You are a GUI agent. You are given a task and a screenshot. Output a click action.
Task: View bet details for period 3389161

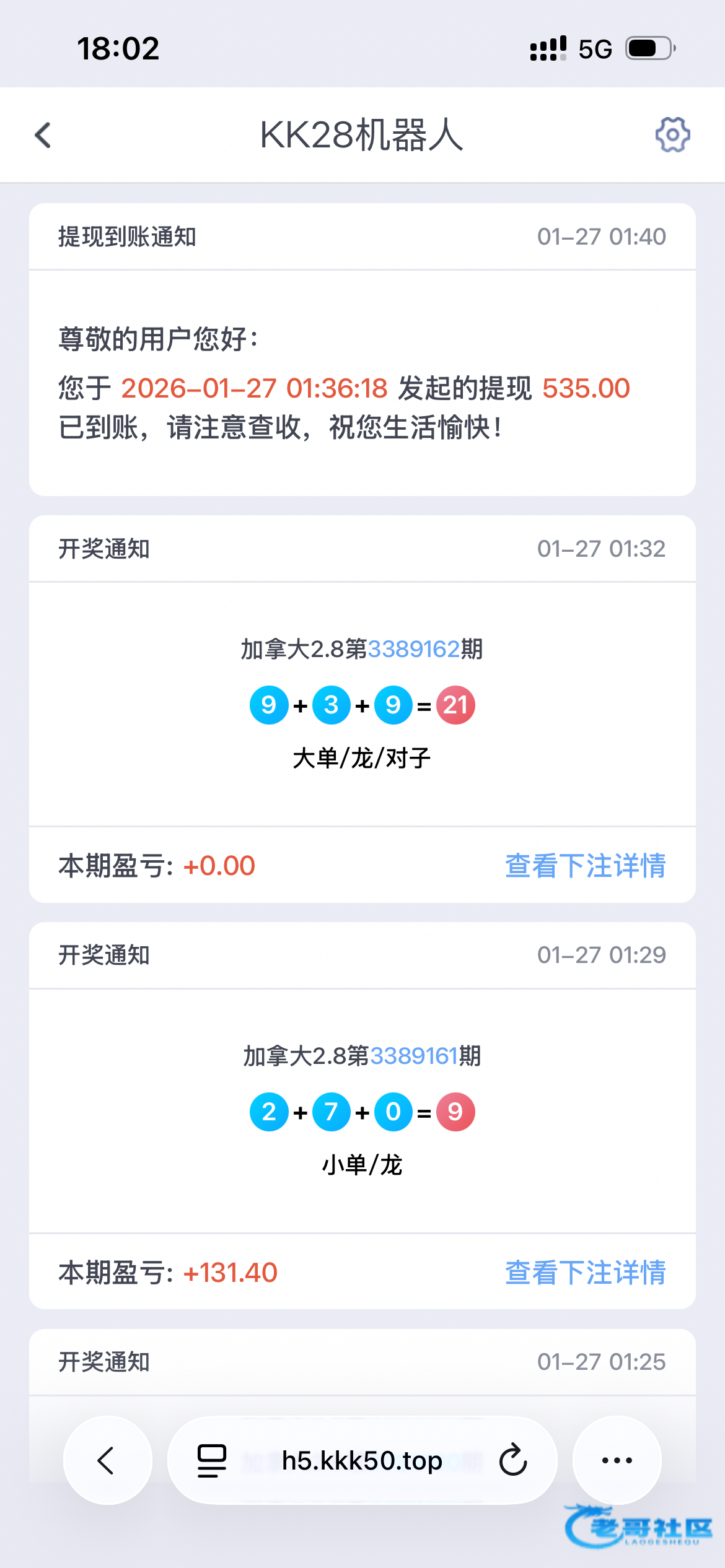tap(585, 1273)
